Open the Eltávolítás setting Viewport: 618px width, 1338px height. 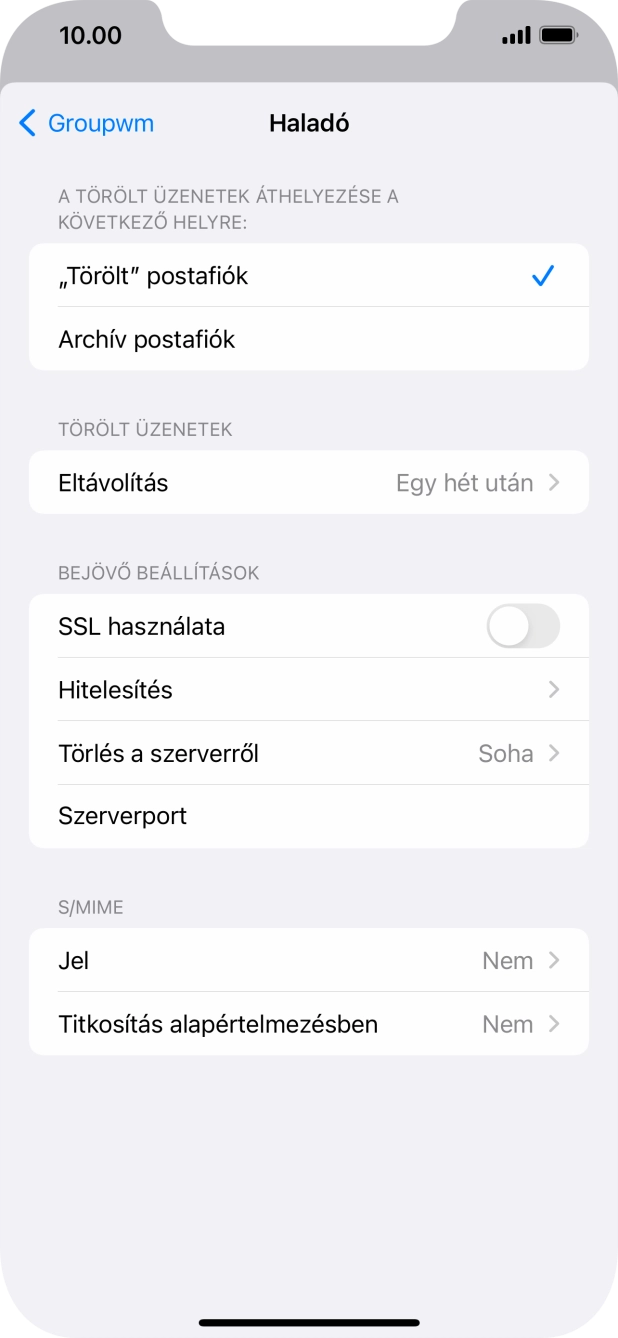click(308, 483)
